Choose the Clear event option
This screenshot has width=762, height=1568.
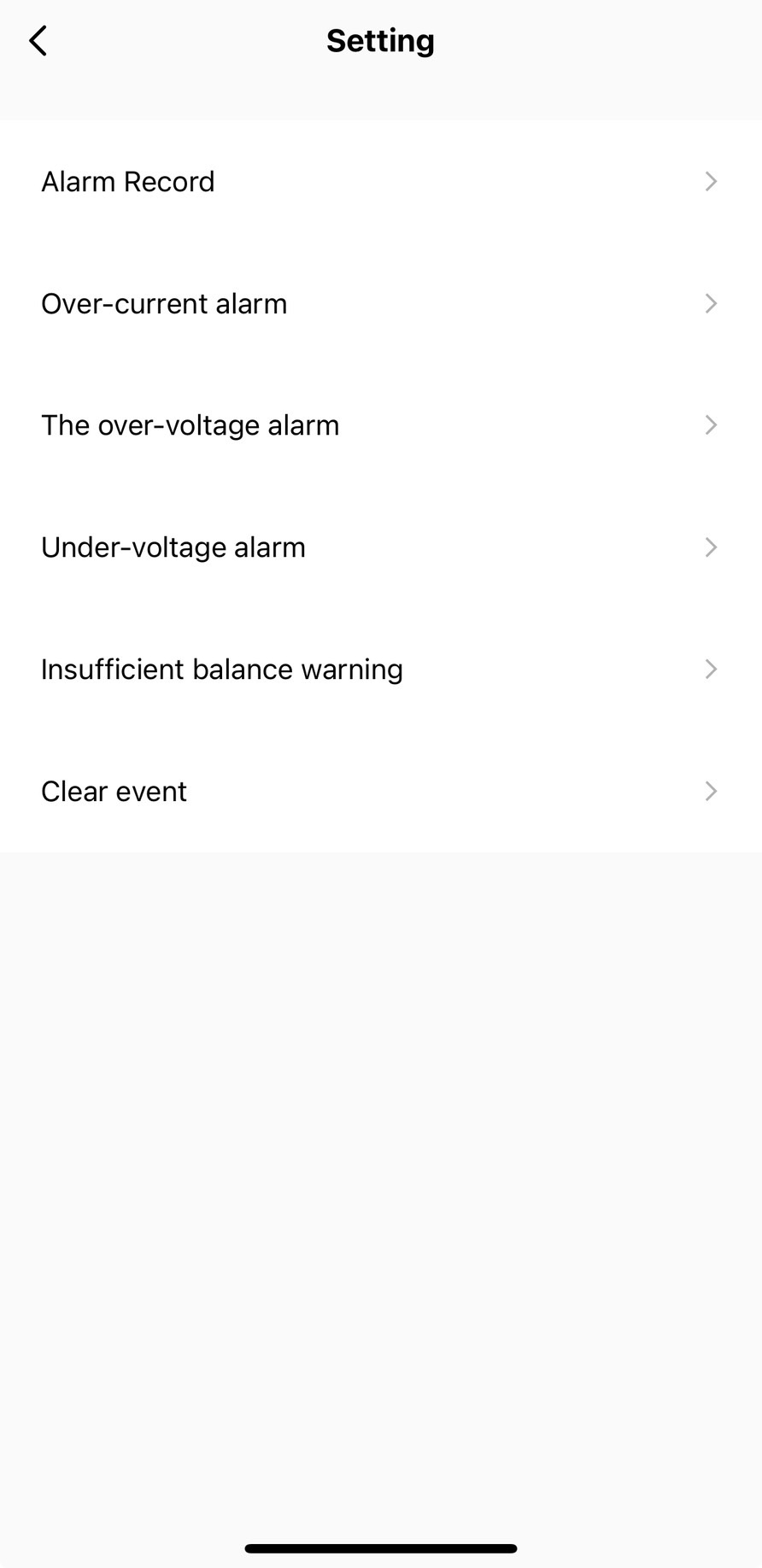pyautogui.click(x=380, y=792)
